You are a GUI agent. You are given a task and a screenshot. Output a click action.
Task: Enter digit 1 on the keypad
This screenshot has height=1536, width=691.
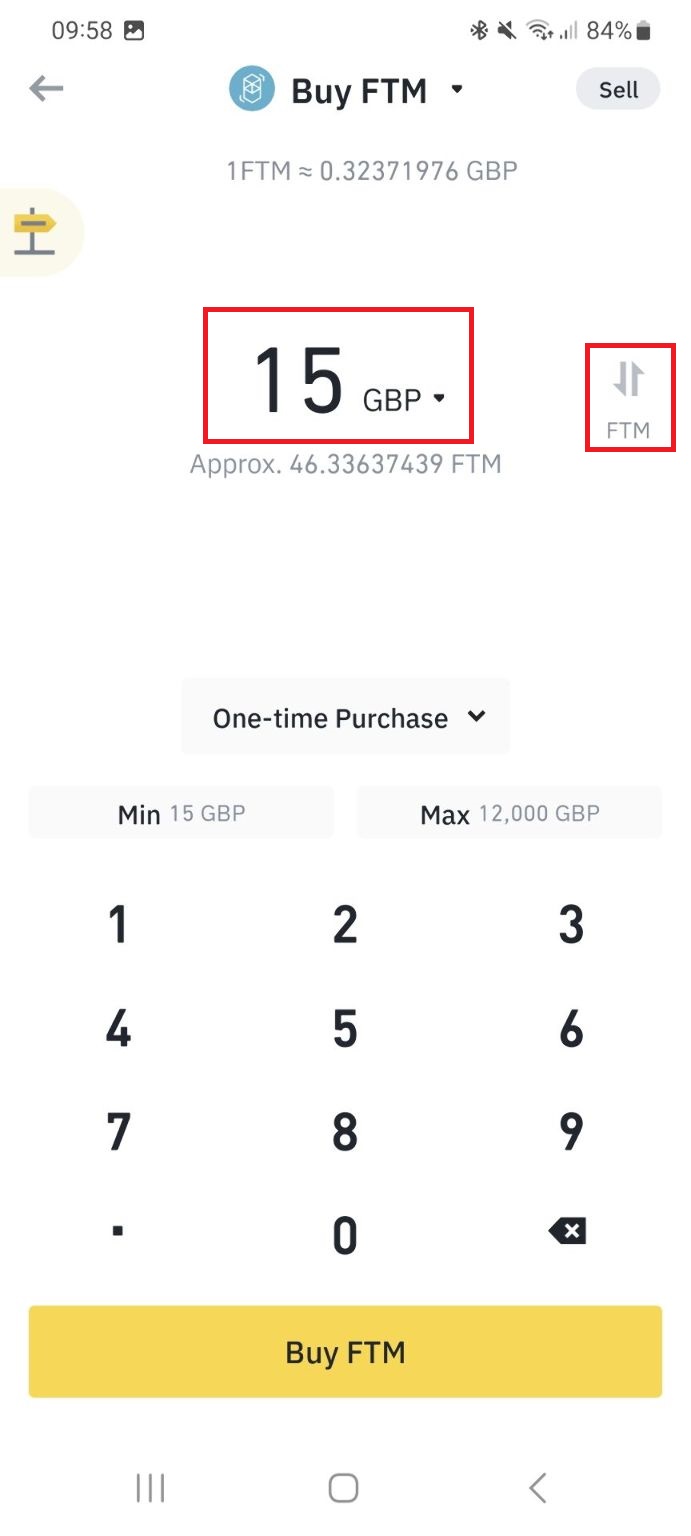point(118,925)
